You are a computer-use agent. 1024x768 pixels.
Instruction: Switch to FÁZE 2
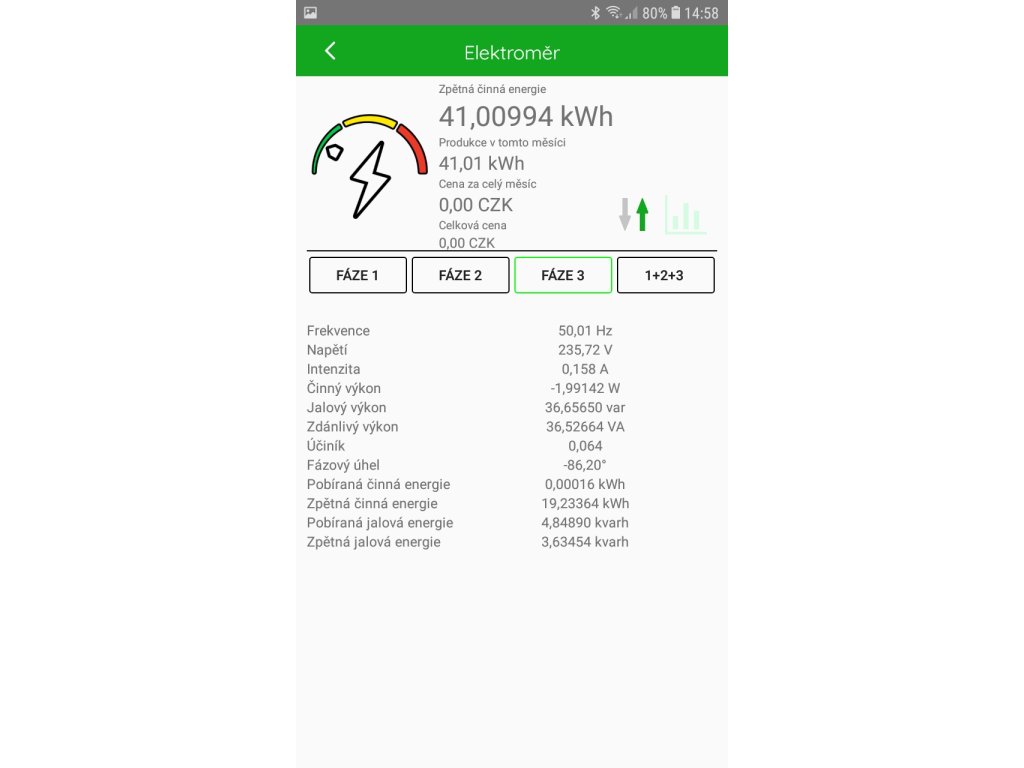tap(460, 275)
